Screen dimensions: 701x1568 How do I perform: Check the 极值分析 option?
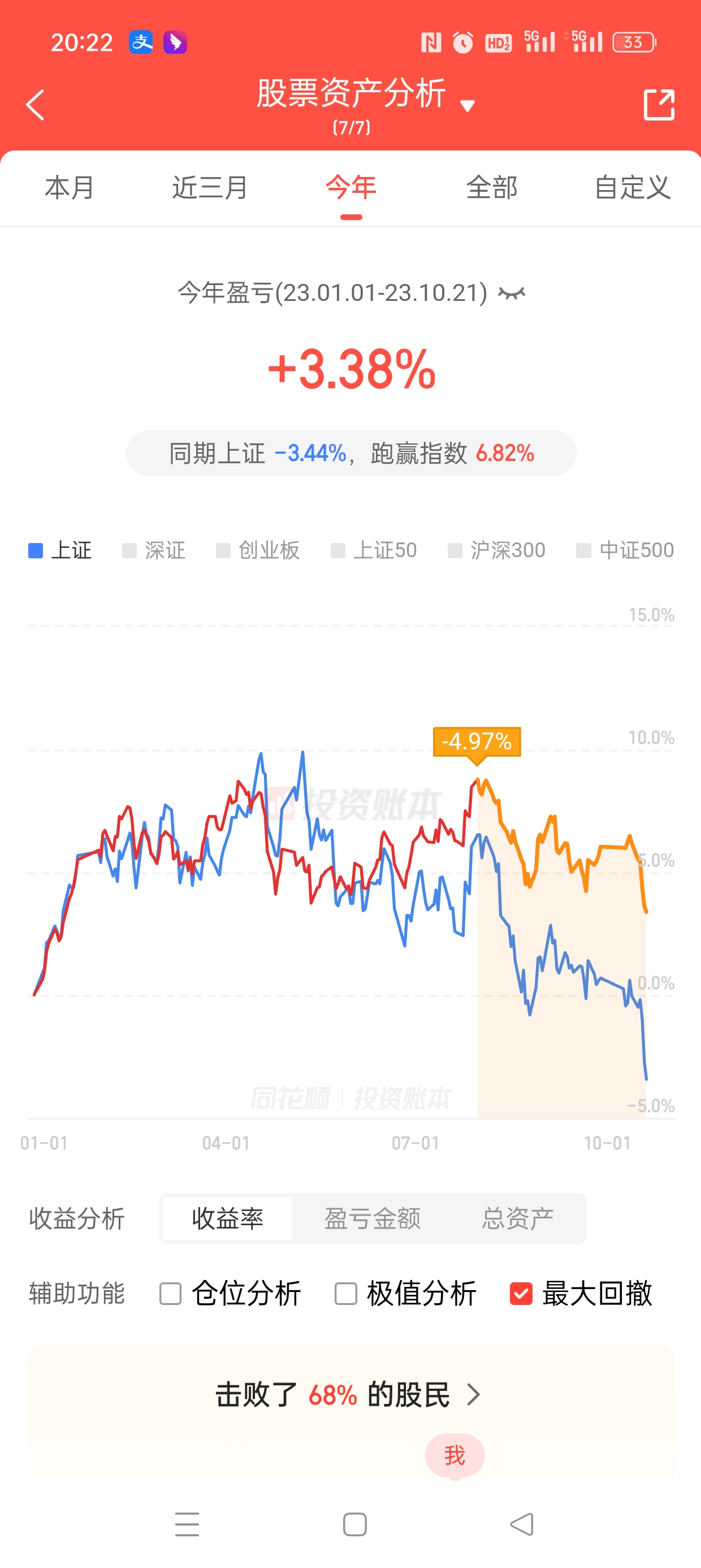tap(405, 1294)
